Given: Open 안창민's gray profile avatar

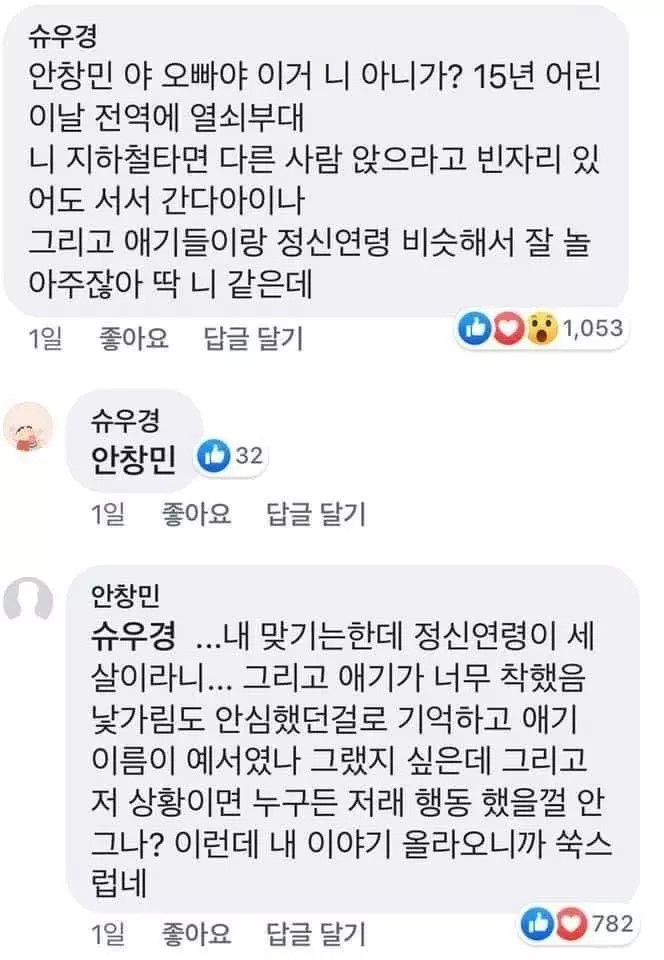Looking at the screenshot, I should click(29, 602).
